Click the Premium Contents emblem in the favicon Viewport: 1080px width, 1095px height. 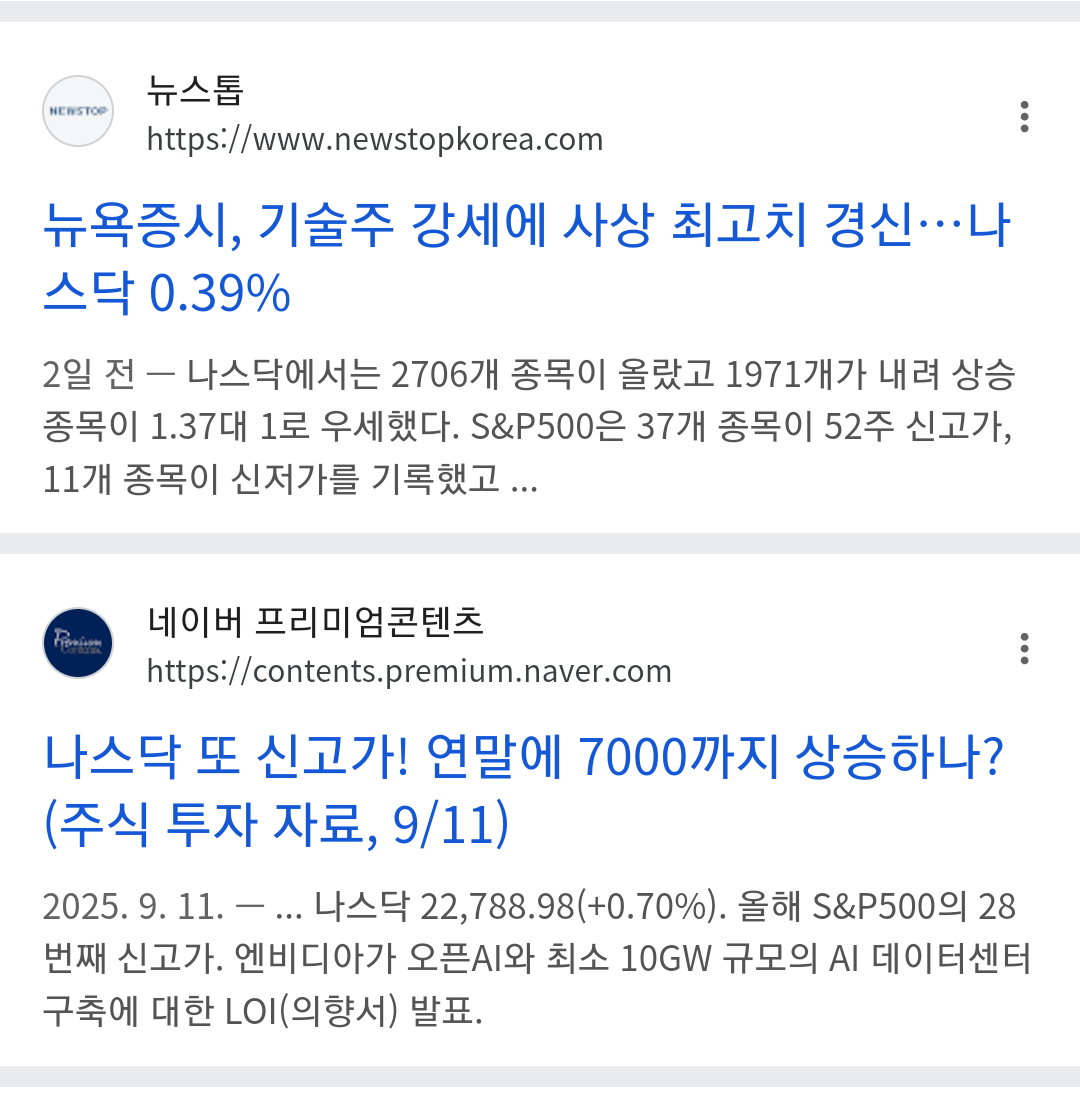click(x=77, y=643)
